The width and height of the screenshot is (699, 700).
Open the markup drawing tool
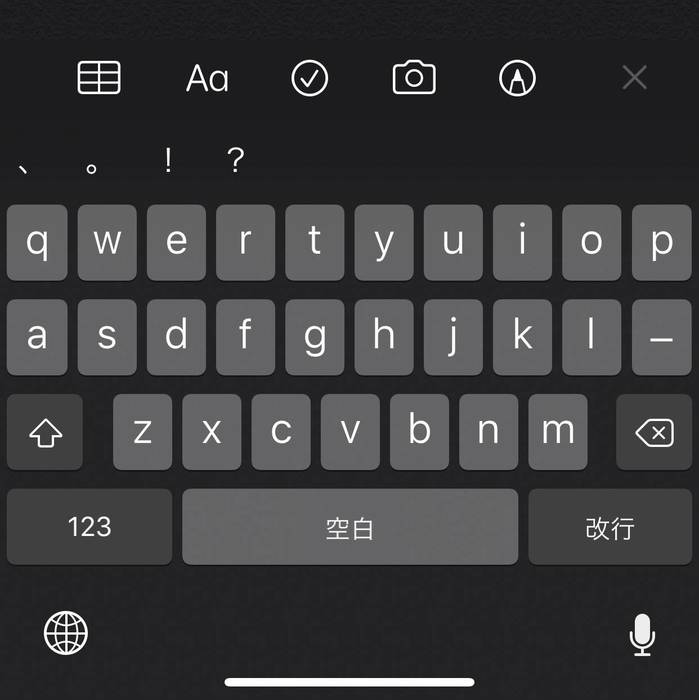pos(517,77)
